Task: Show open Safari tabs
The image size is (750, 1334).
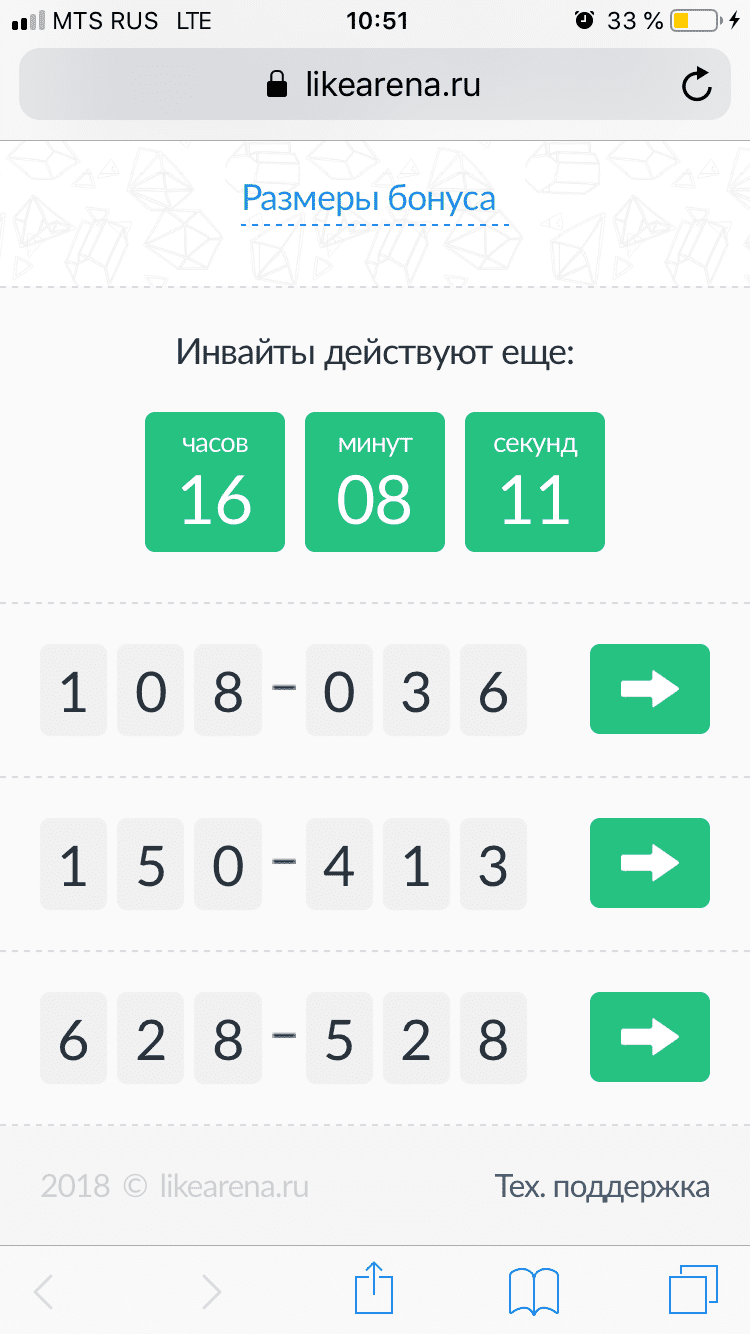Action: [692, 1290]
